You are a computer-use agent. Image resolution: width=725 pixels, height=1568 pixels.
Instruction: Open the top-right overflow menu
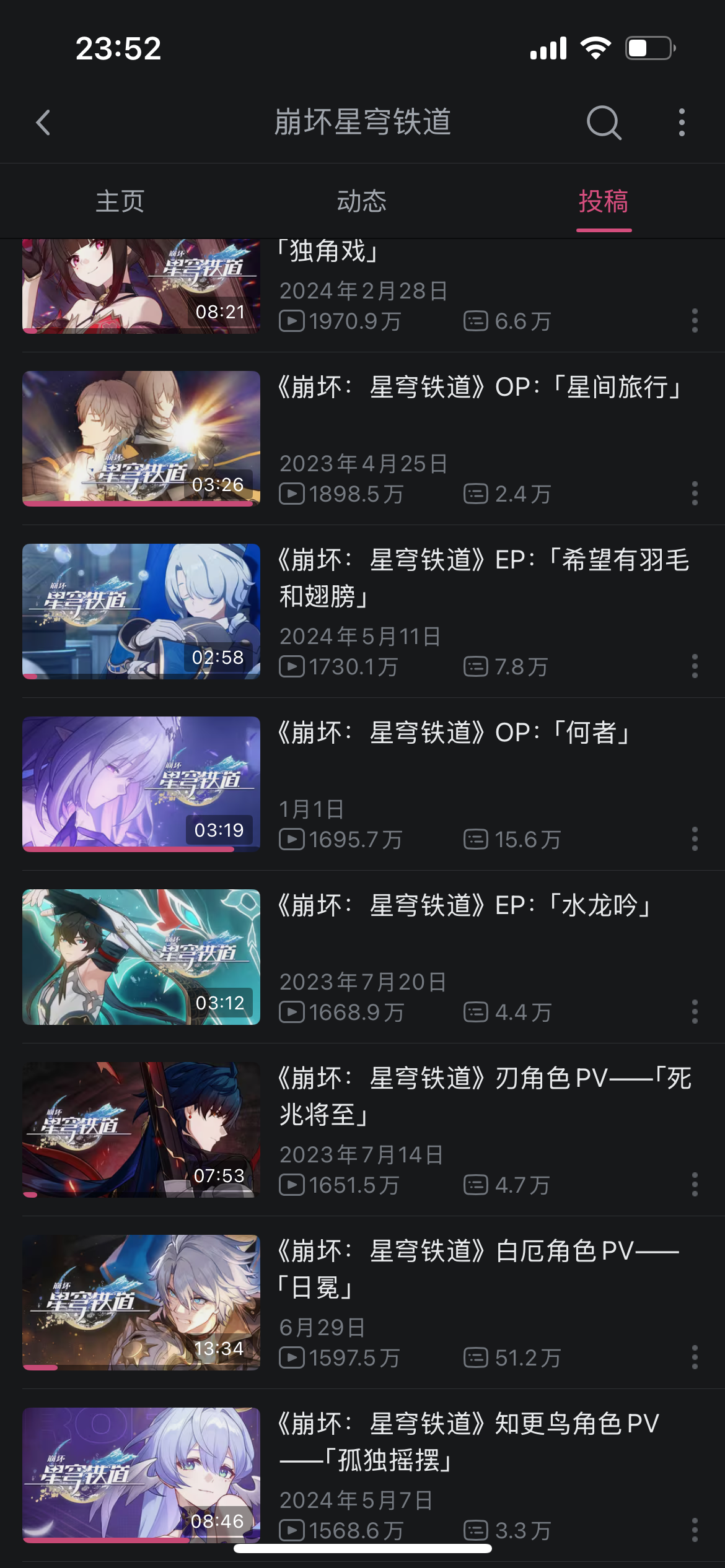[682, 123]
